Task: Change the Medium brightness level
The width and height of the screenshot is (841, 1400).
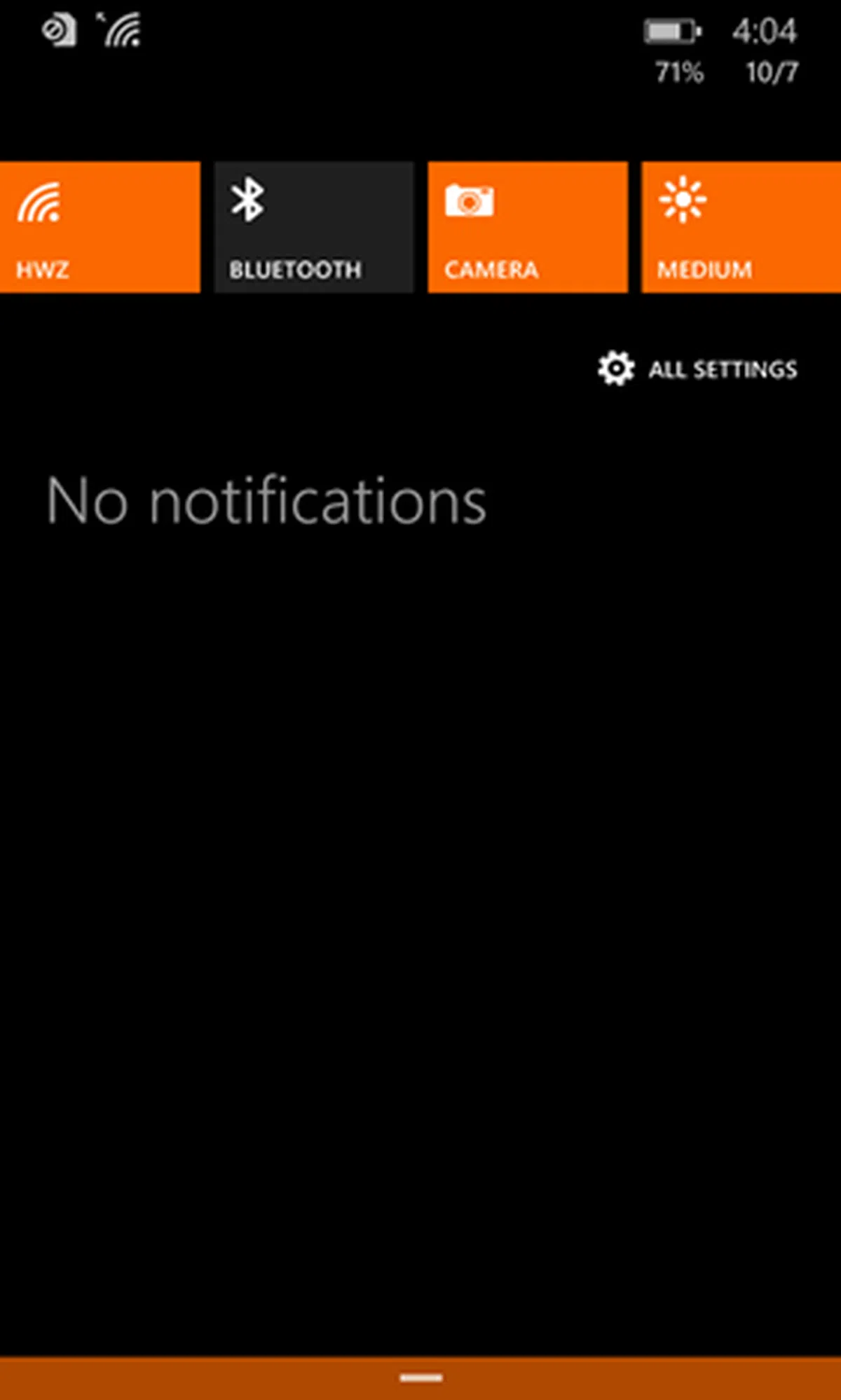Action: click(x=741, y=227)
